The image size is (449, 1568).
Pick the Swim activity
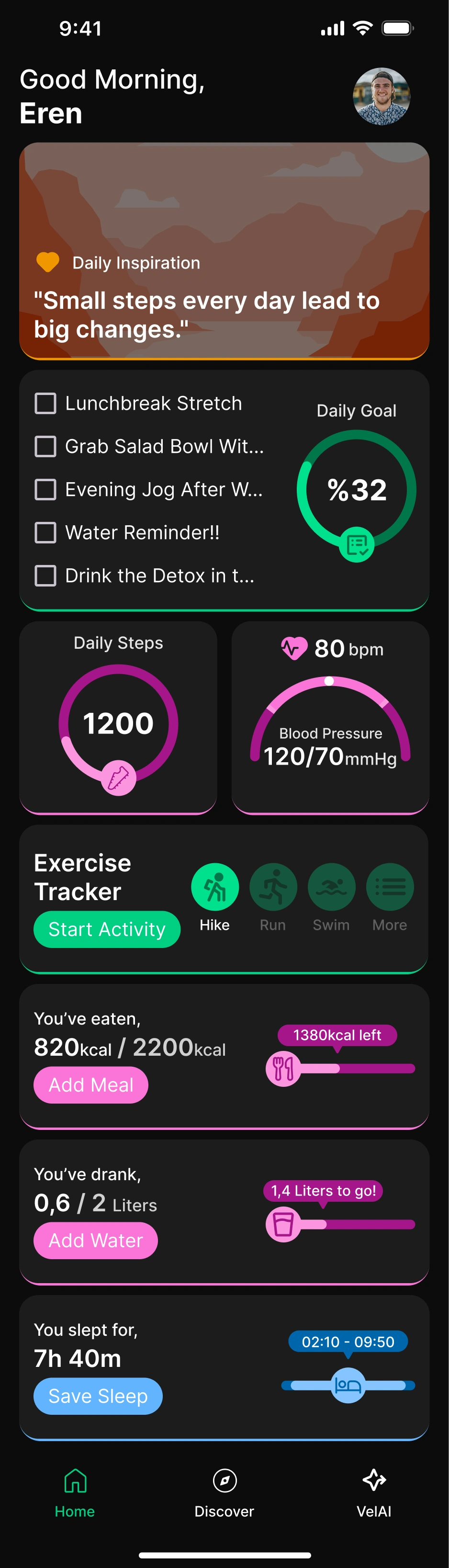point(331,887)
